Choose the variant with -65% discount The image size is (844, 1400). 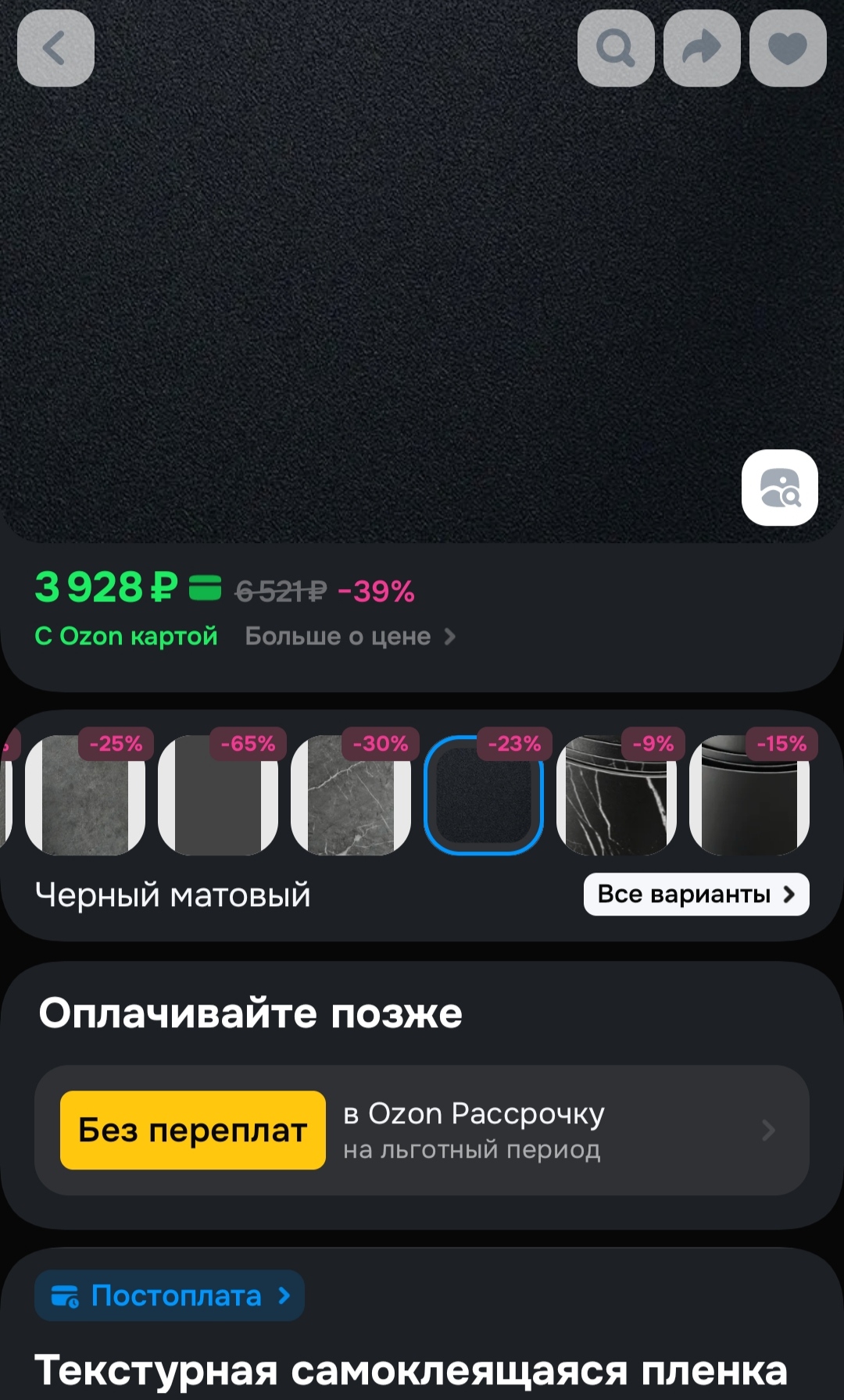point(218,795)
